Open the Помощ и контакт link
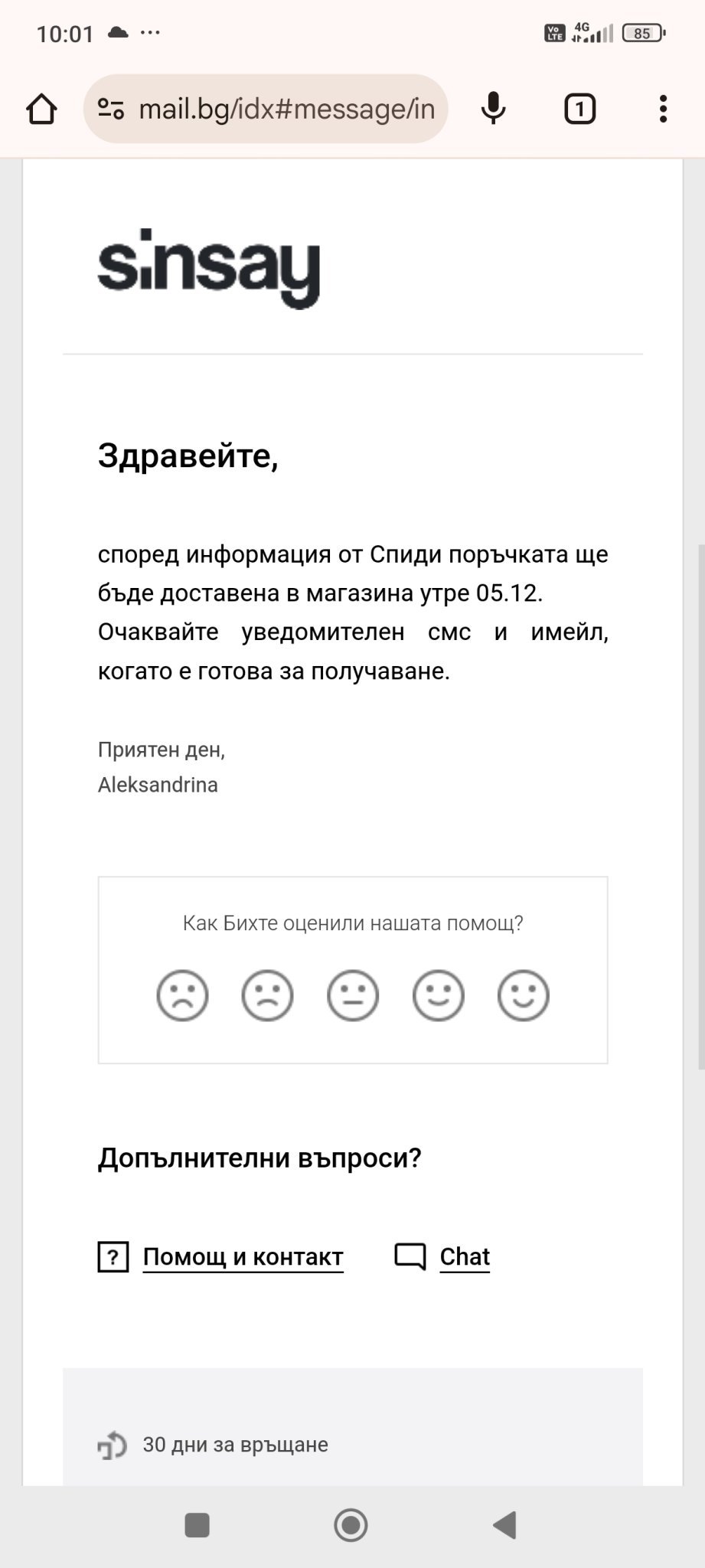This screenshot has height=1568, width=705. (x=243, y=1256)
